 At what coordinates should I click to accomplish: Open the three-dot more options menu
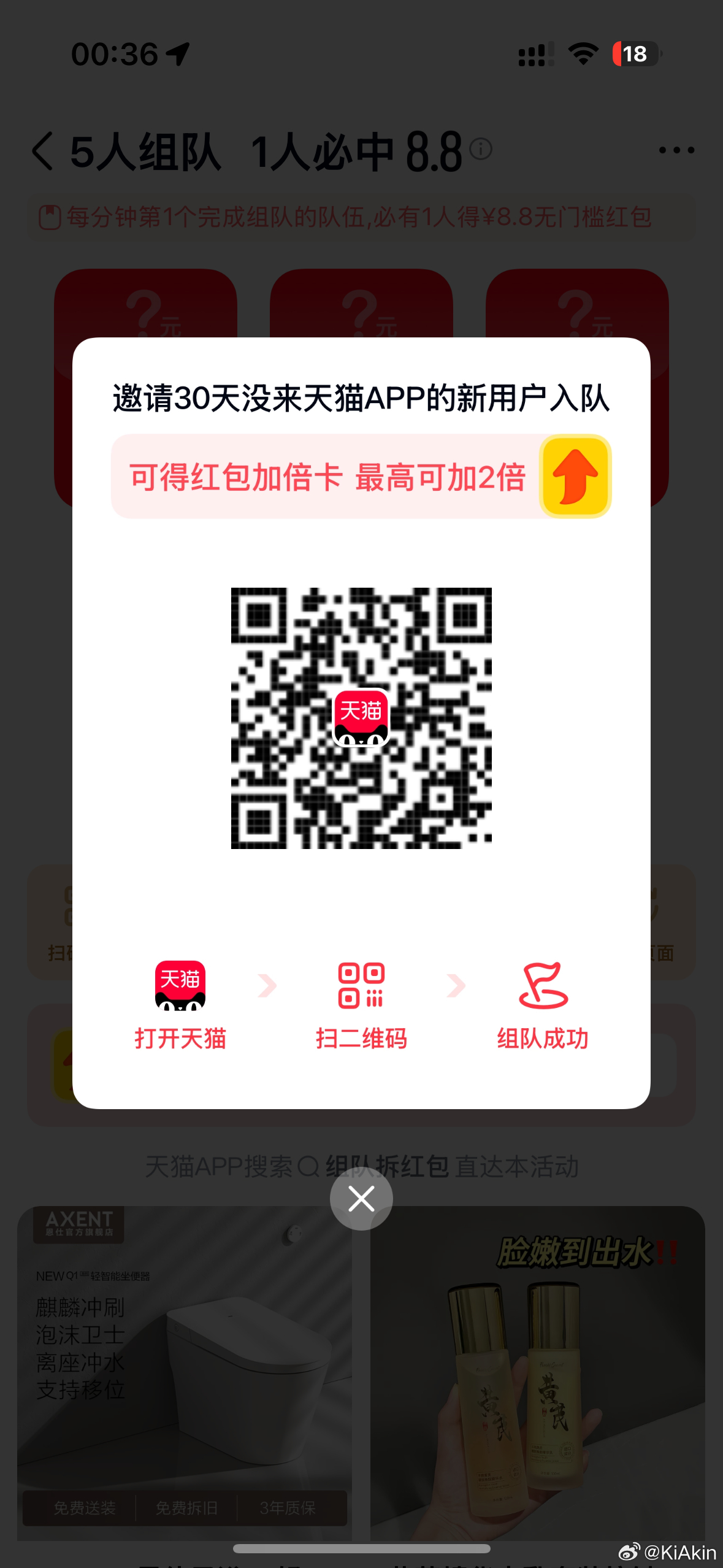point(676,150)
